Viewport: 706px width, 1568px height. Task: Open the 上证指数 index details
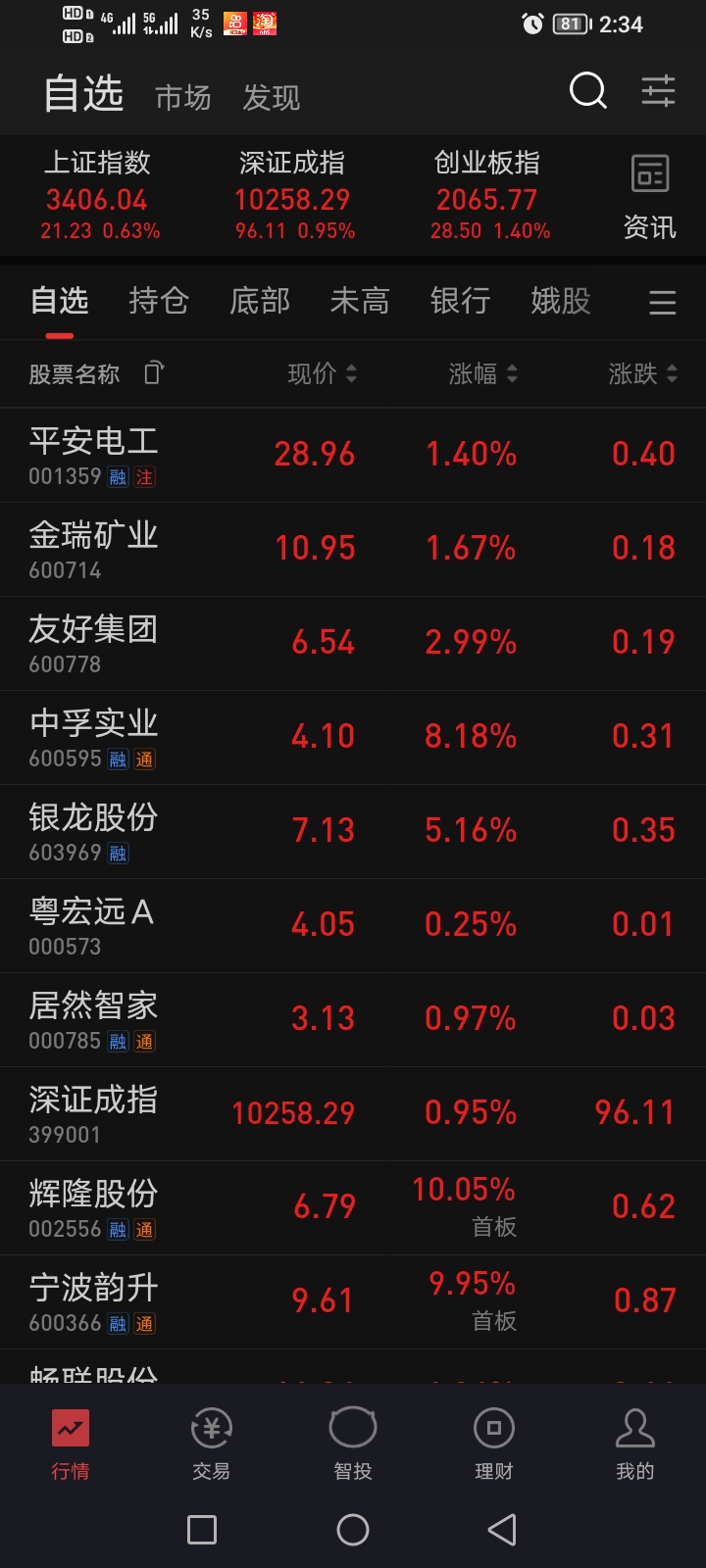tap(98, 196)
